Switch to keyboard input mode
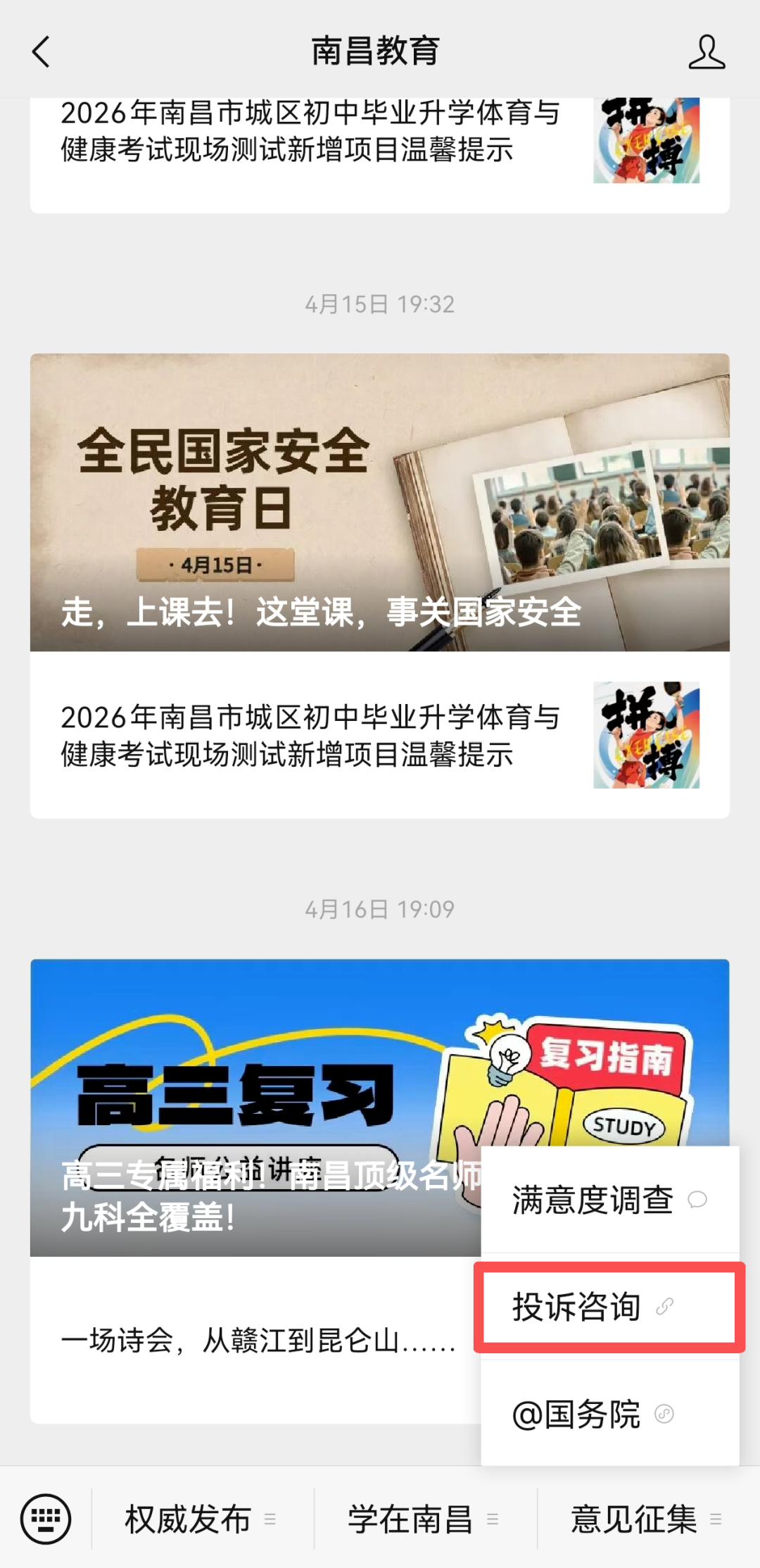The height and width of the screenshot is (1568, 760). pyautogui.click(x=46, y=1519)
